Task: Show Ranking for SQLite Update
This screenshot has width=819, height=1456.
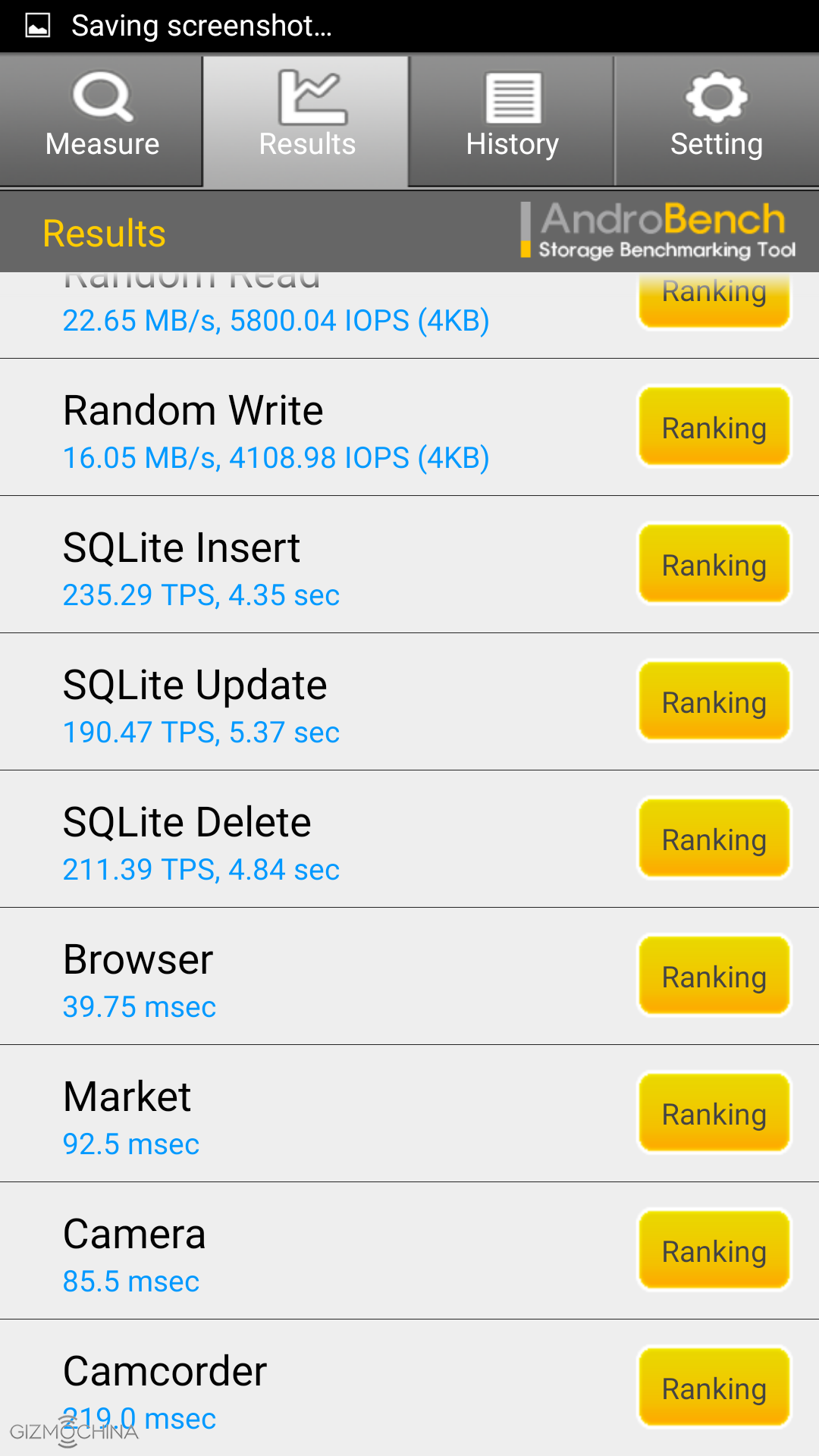Action: pos(714,702)
